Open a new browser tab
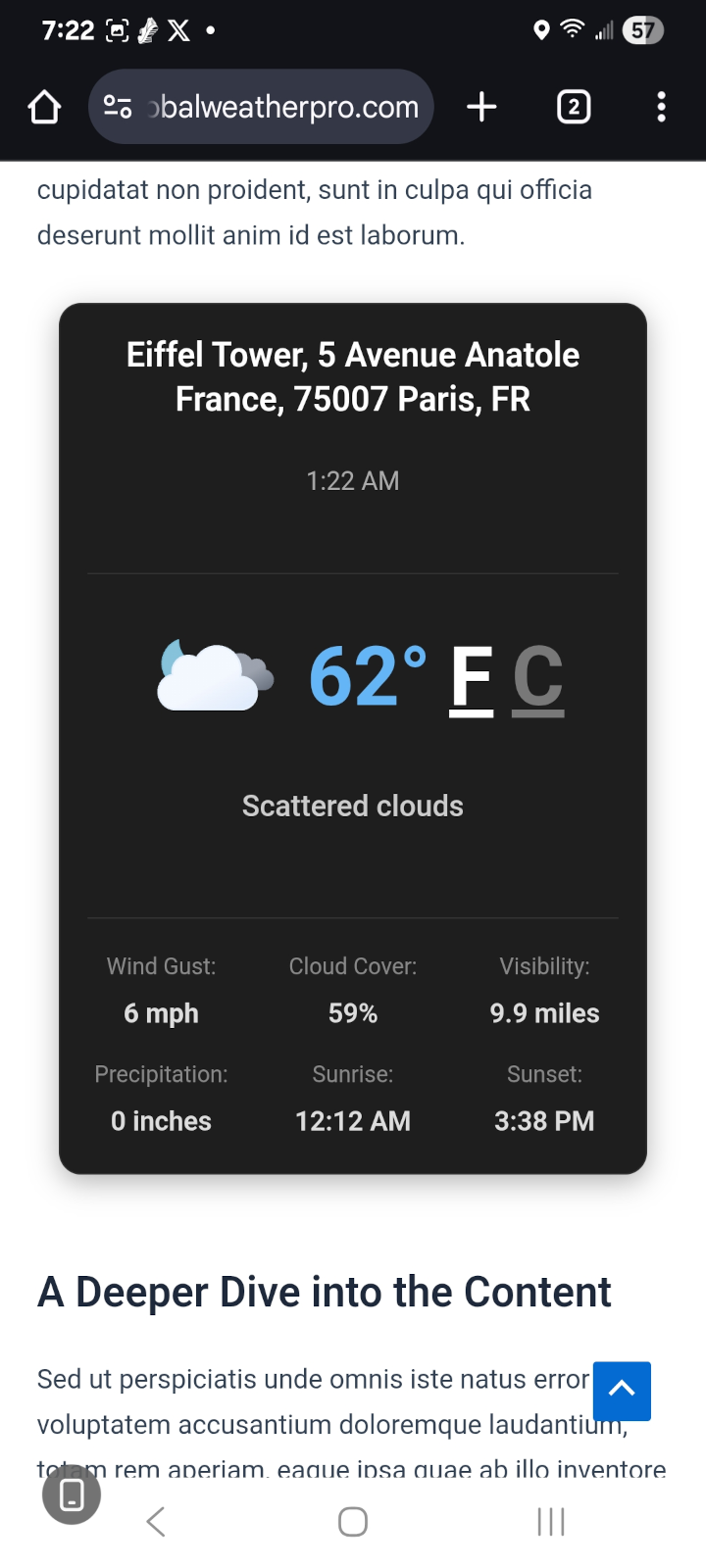Screen dimensions: 706x1568 [x=481, y=107]
